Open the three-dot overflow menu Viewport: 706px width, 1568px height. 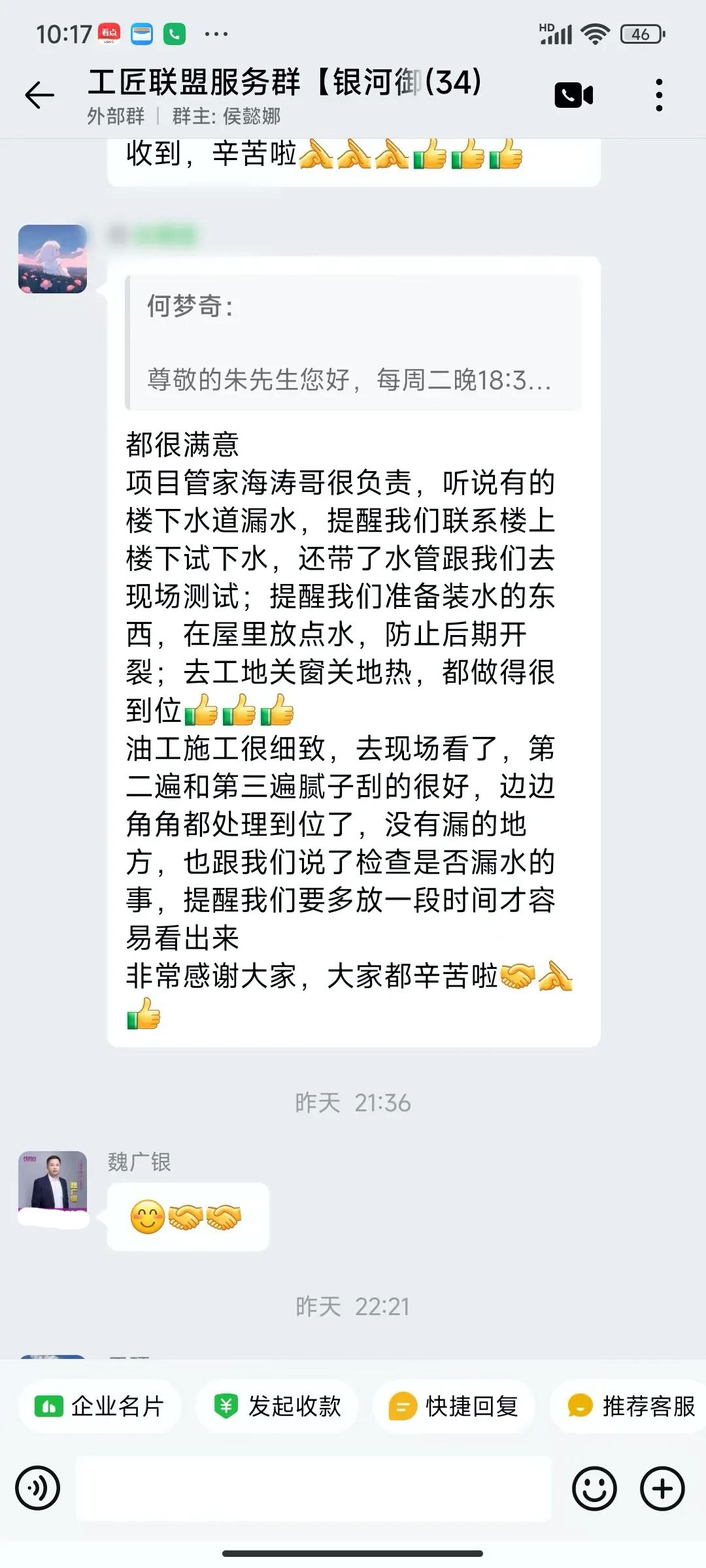point(659,95)
